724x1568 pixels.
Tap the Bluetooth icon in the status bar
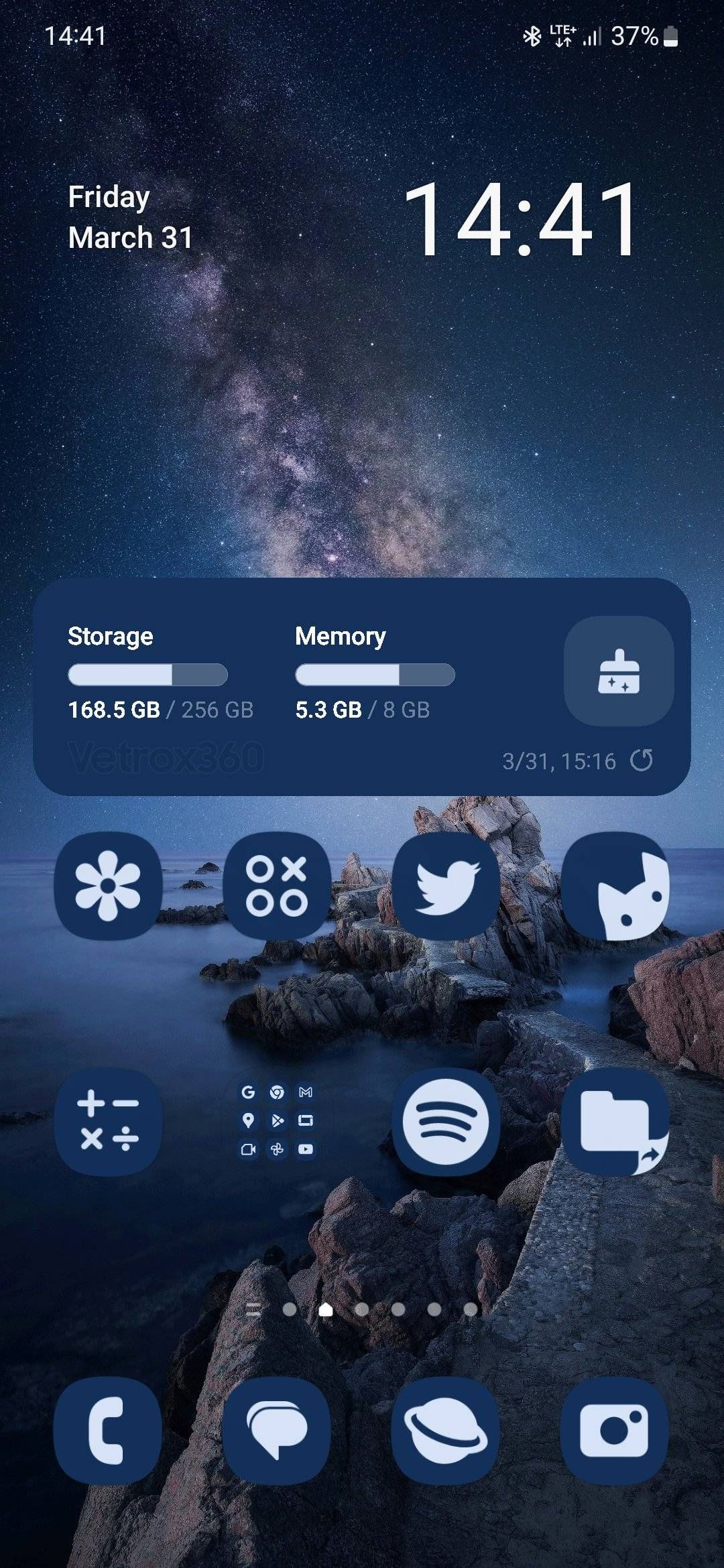533,37
